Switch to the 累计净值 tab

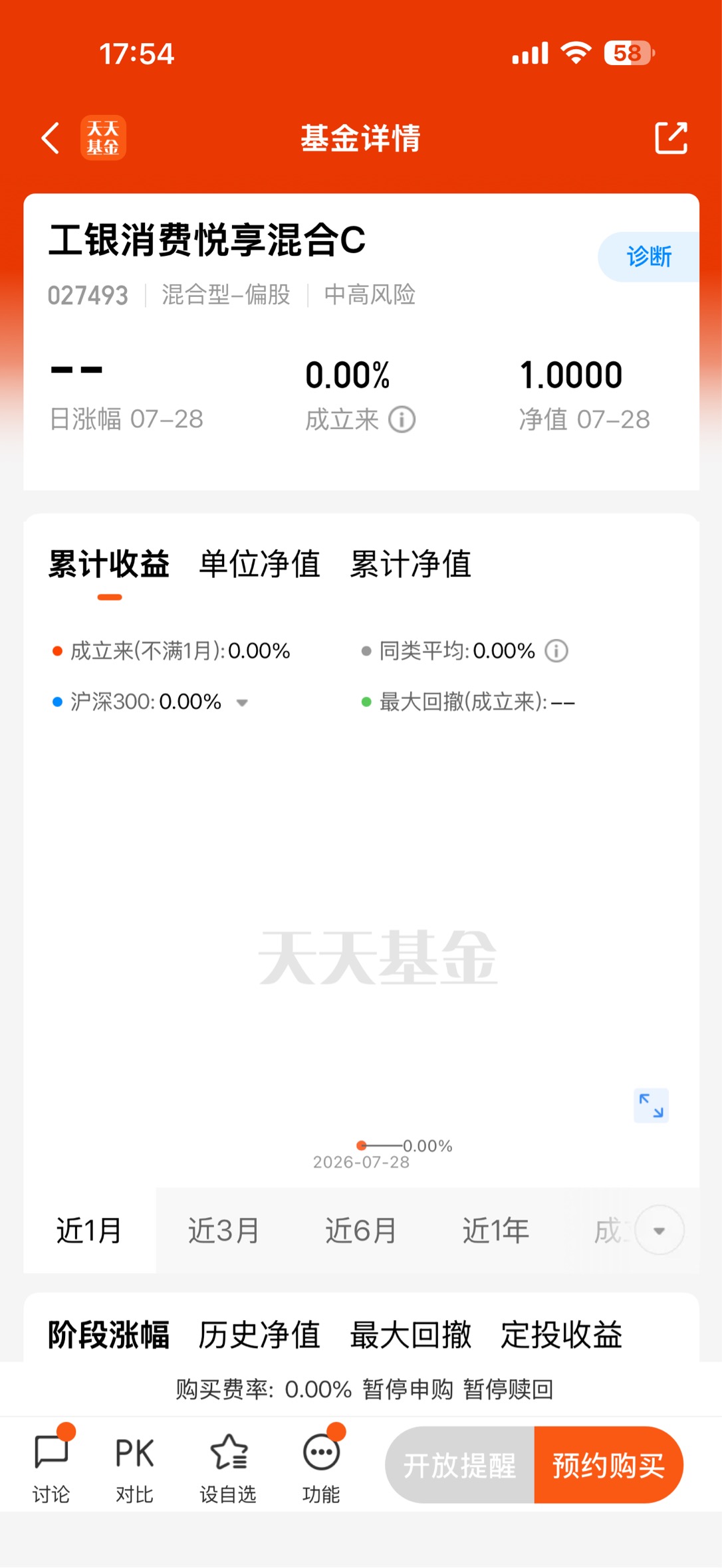click(x=411, y=564)
